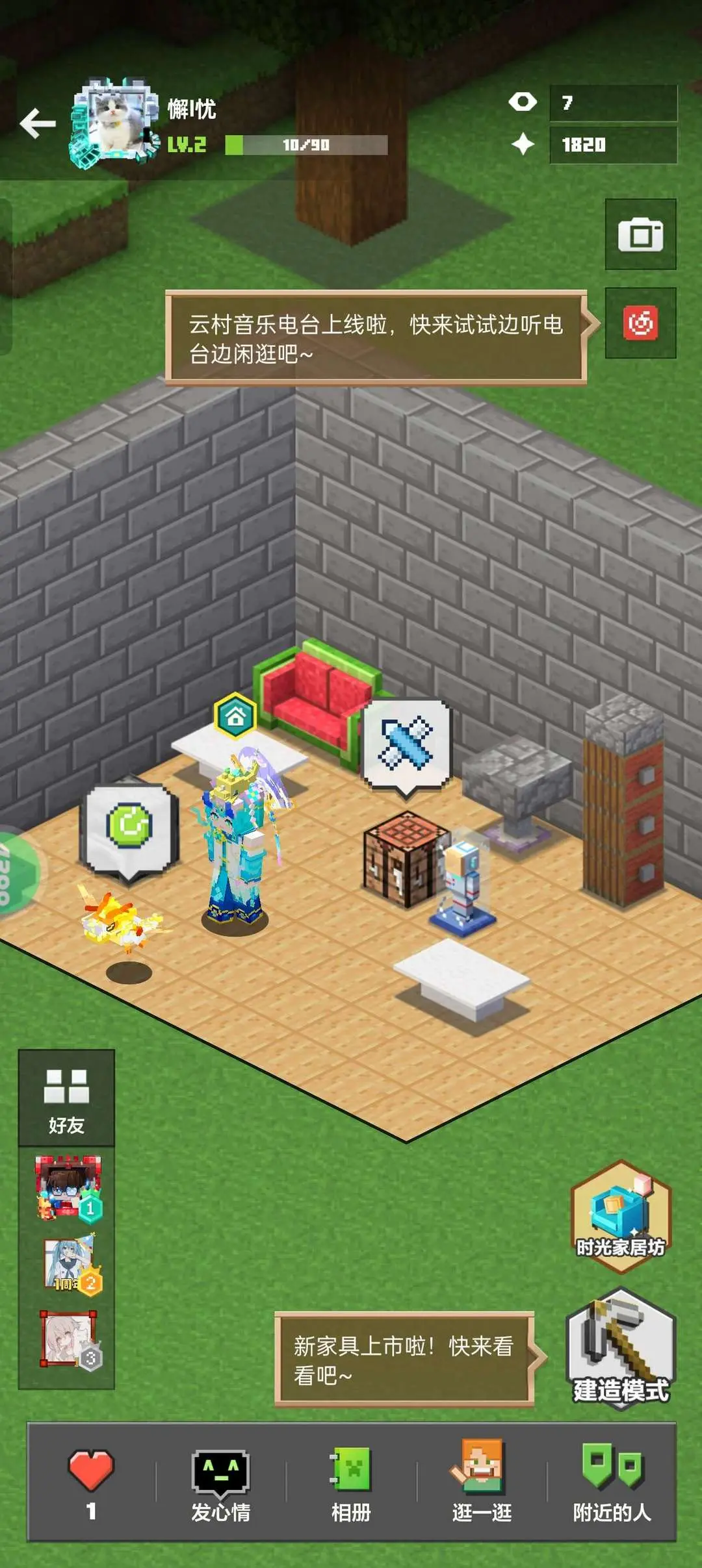Tap the home badge above the character

(235, 716)
